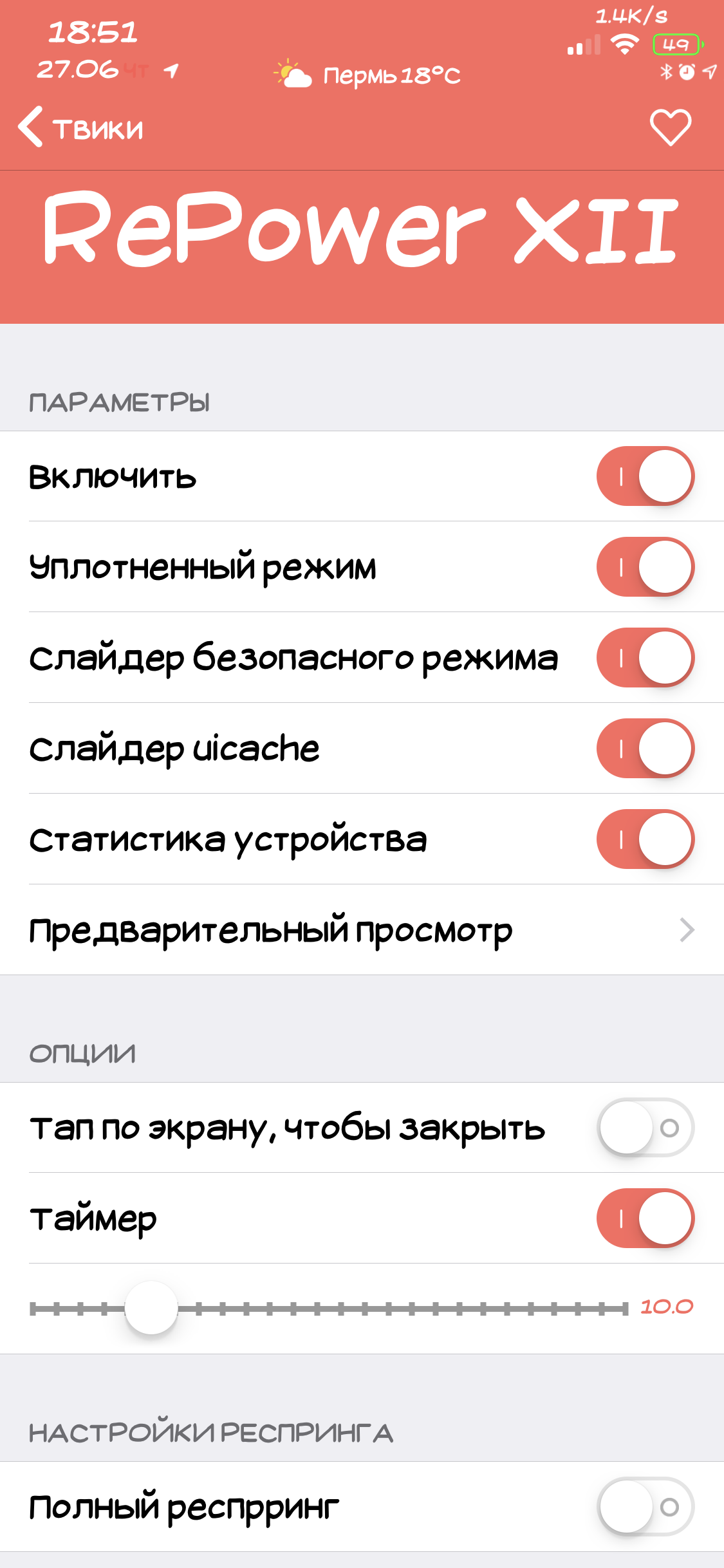Image resolution: width=724 pixels, height=1568 pixels.
Task: Enable Тап по экрану, чтобы закрыть
Action: (x=645, y=1128)
